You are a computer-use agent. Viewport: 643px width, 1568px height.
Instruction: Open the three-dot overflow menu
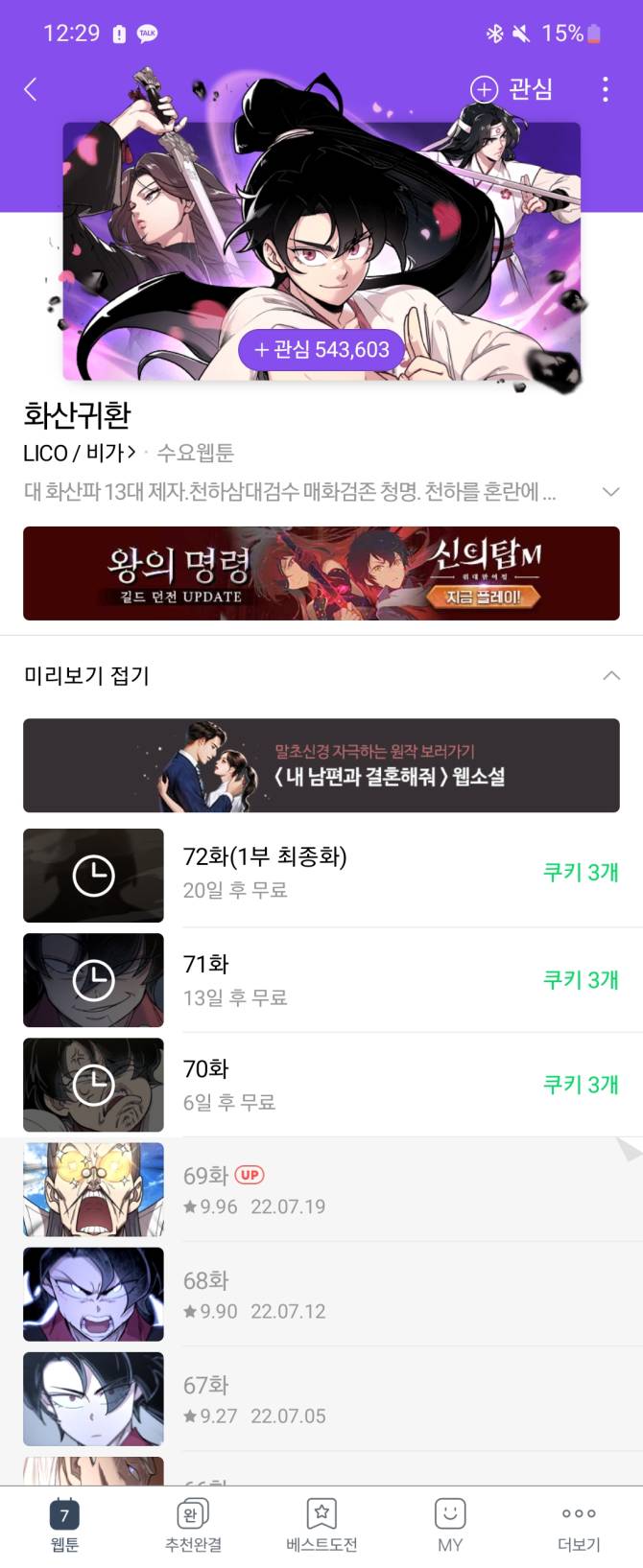605,89
